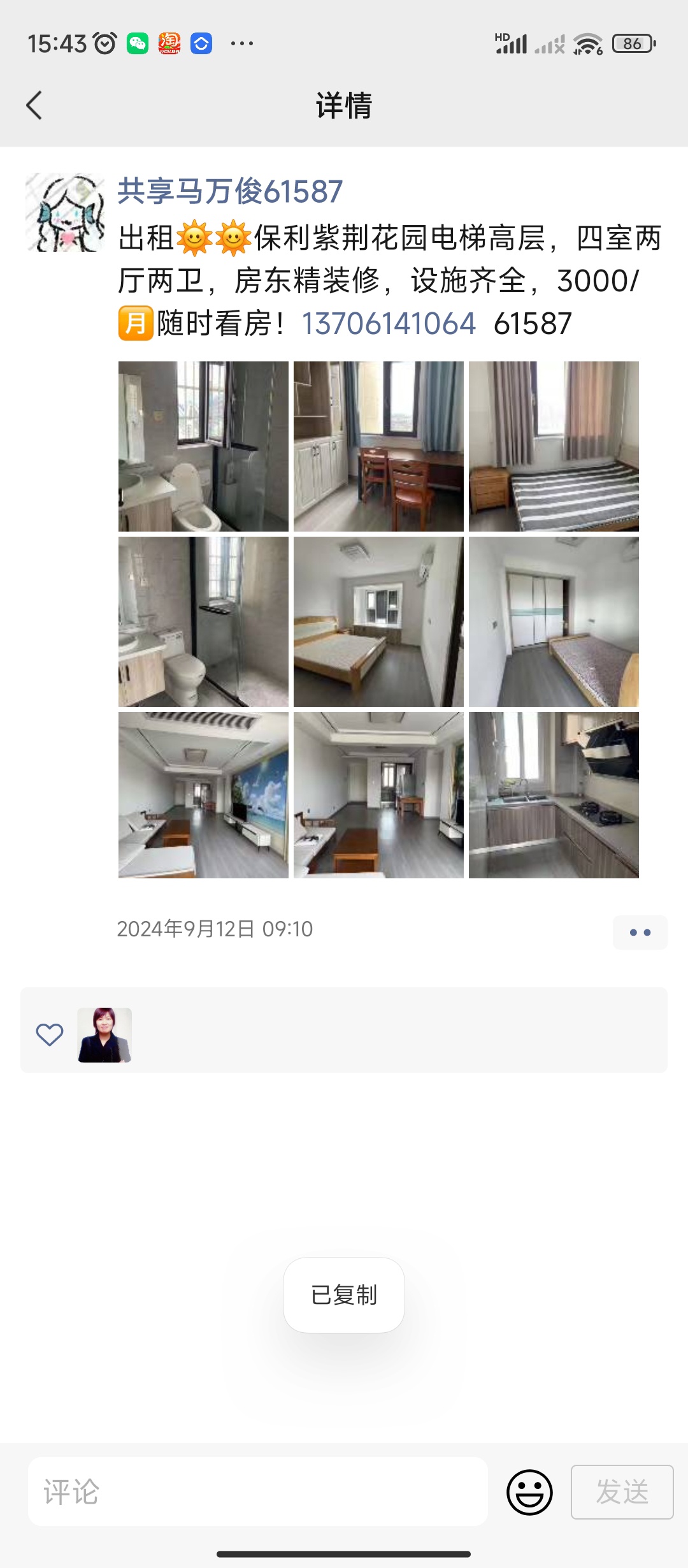
Task: Open profile of the user who liked
Action: (104, 1034)
